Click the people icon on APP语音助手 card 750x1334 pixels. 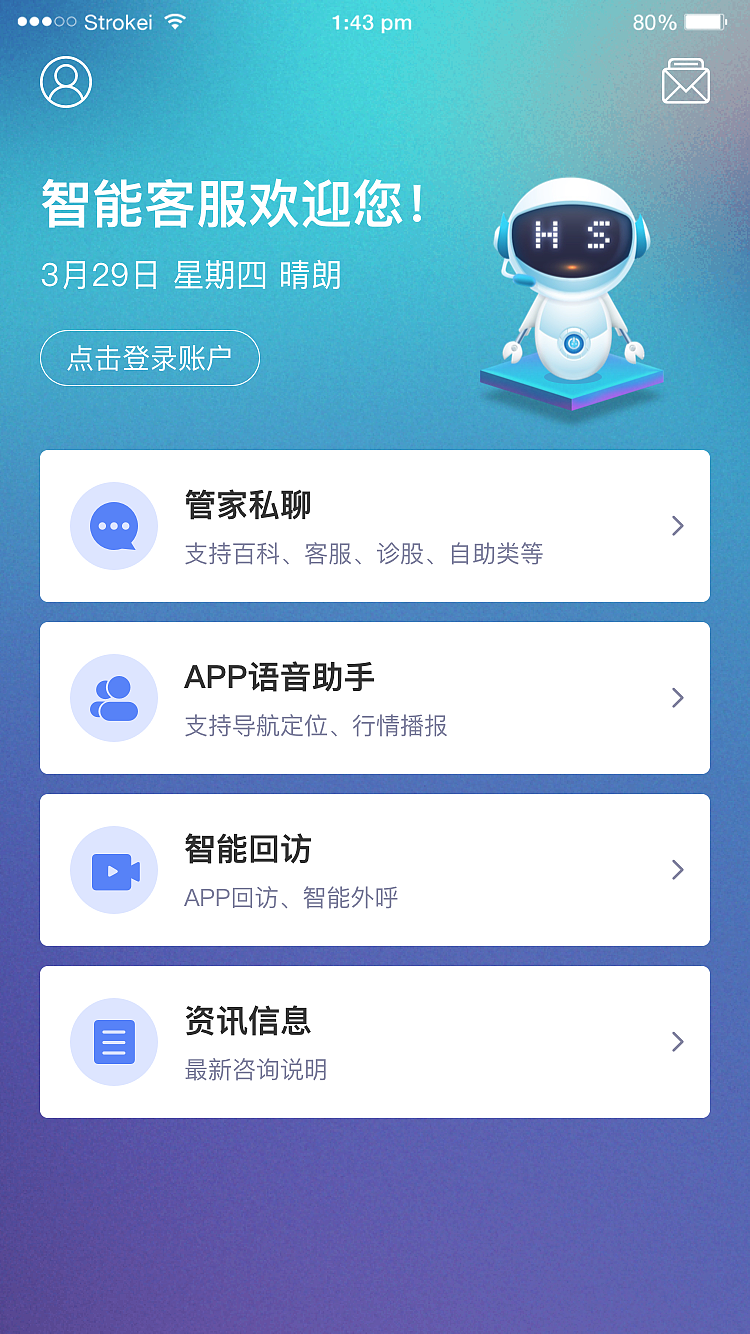[113, 698]
